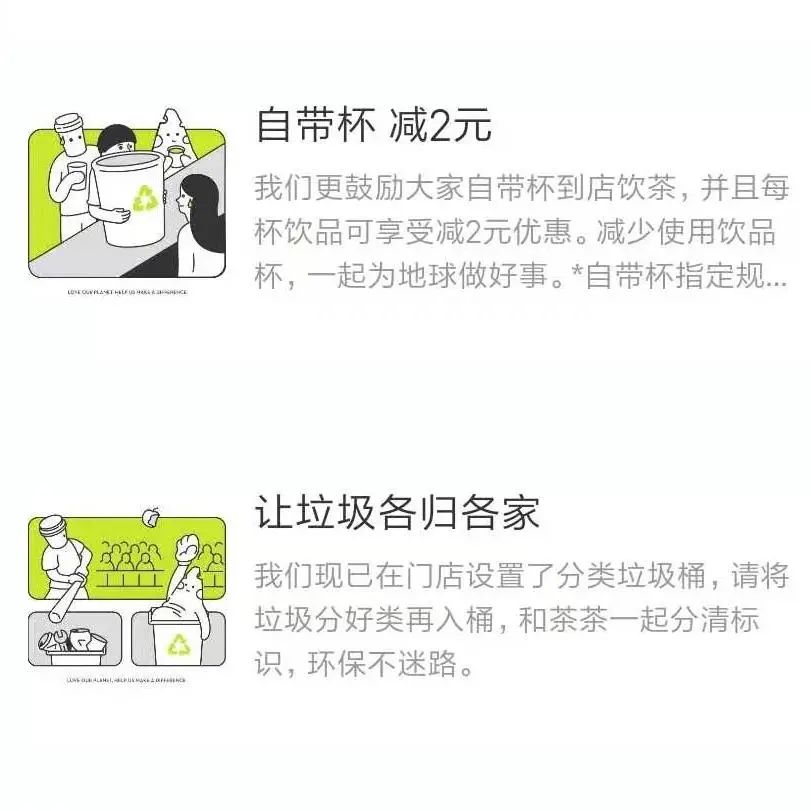Open the 自带杯 减2元 article
This screenshot has height=811, width=811.
pyautogui.click(x=374, y=127)
